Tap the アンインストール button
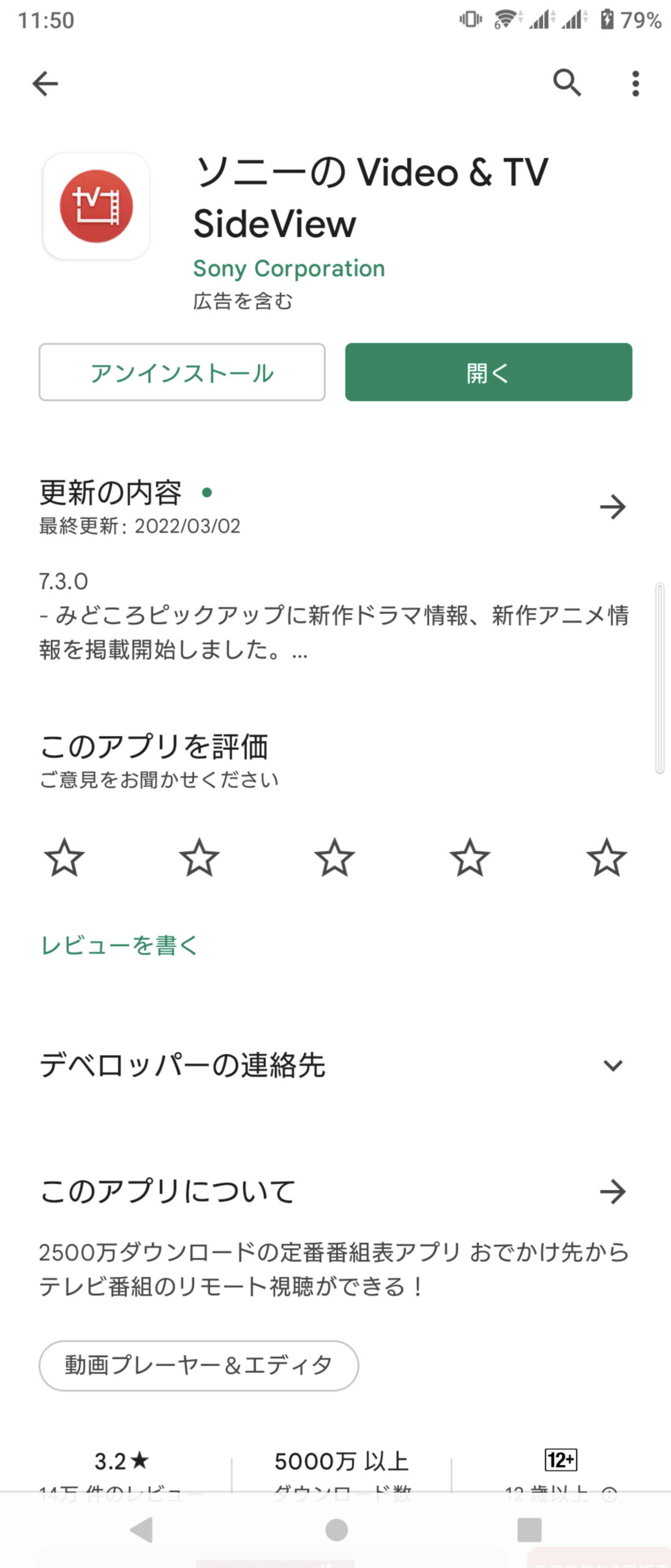 point(182,372)
